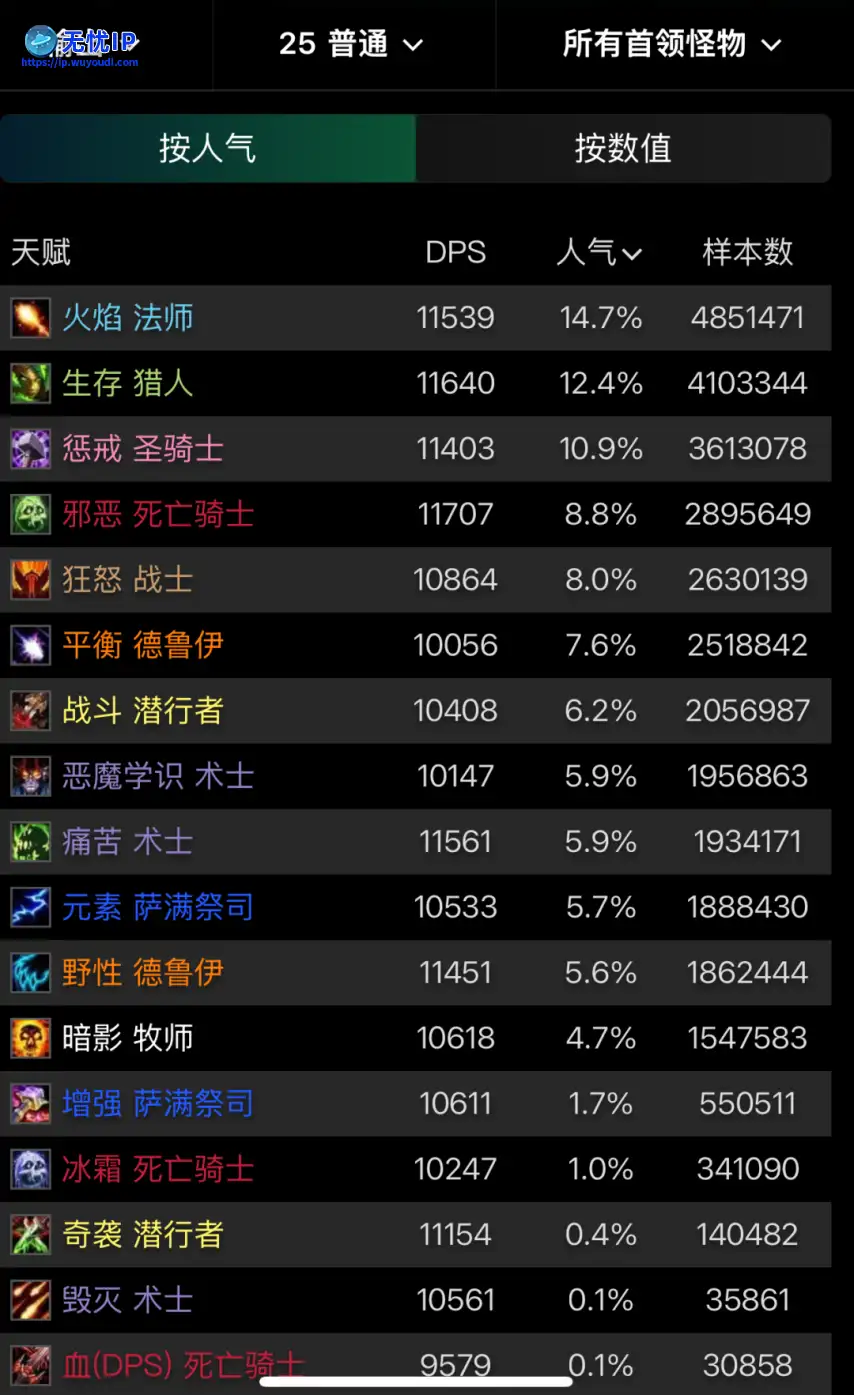The width and height of the screenshot is (854, 1395).
Task: View details for 惩戒 圣骑士
Action: point(143,449)
